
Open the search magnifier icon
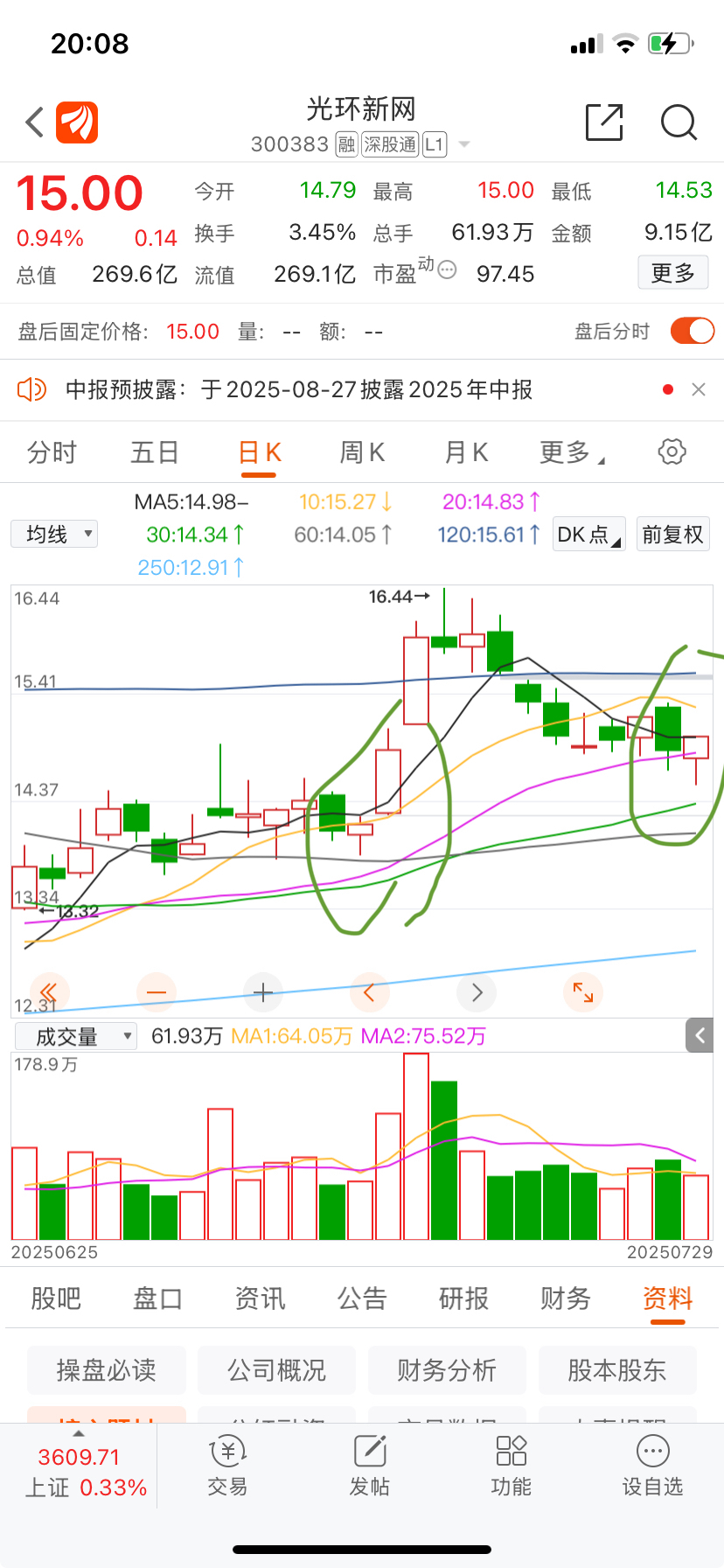[x=679, y=122]
